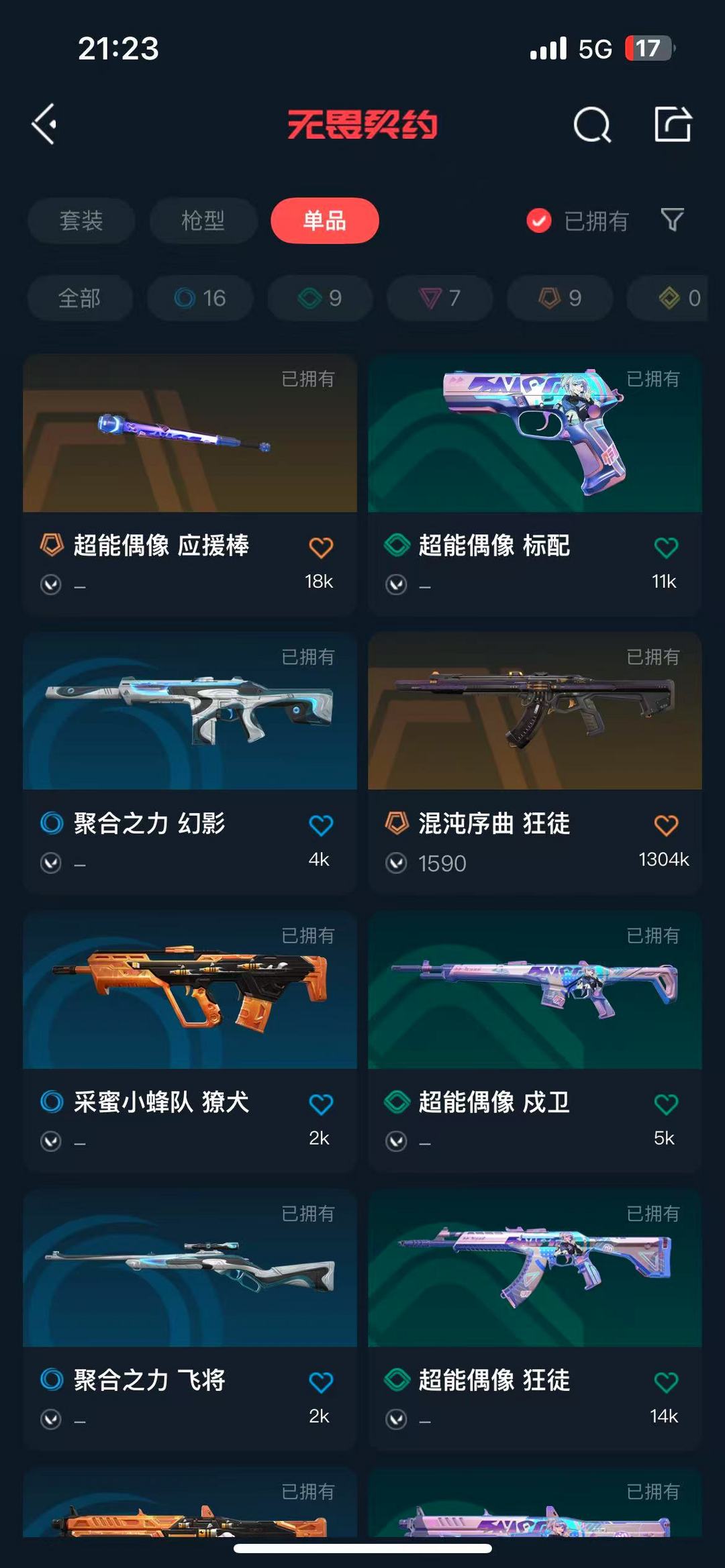725x1568 pixels.
Task: Switch to the 套装 tab
Action: click(81, 221)
